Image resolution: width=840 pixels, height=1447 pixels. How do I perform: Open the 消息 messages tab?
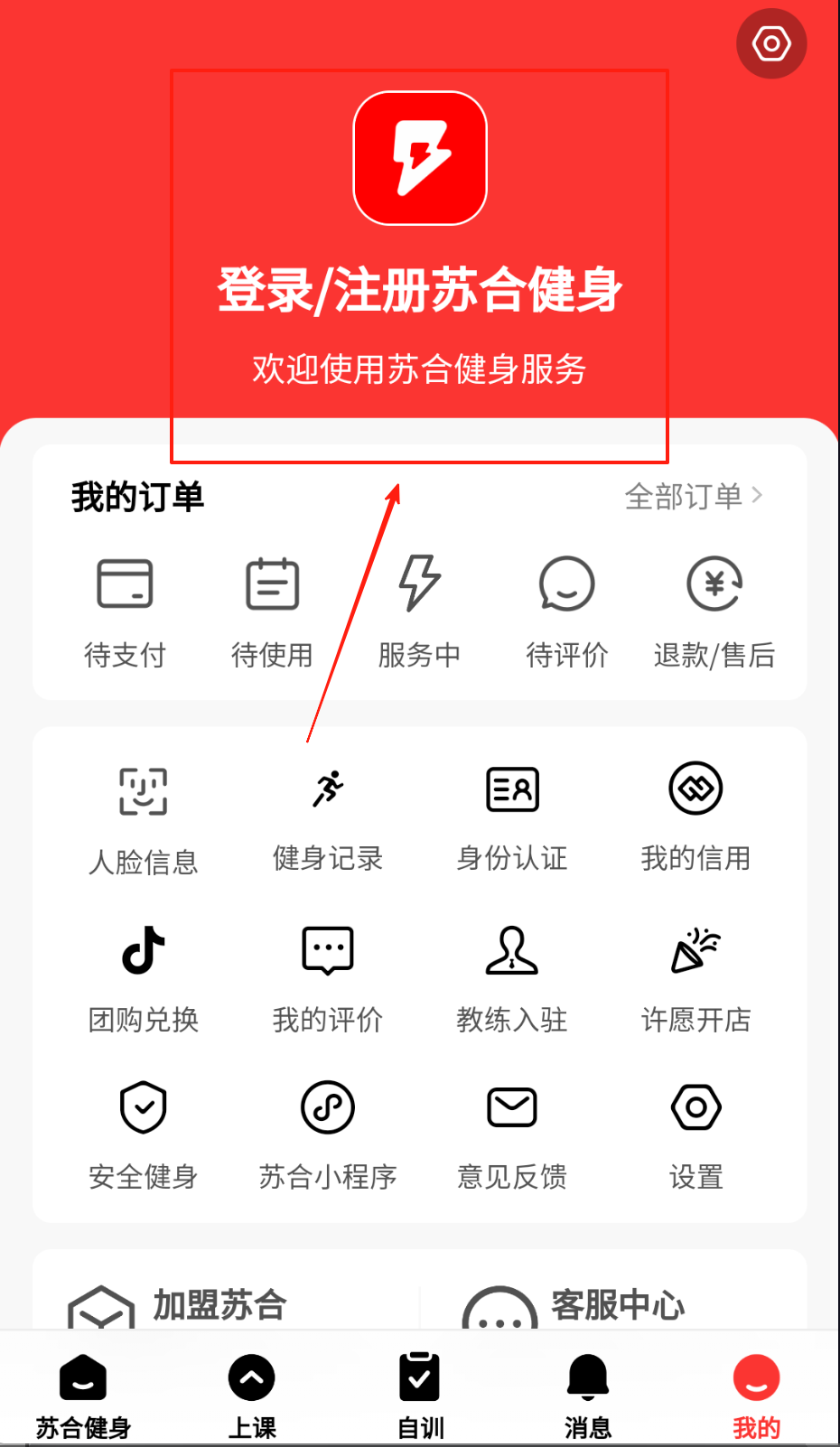(588, 1396)
